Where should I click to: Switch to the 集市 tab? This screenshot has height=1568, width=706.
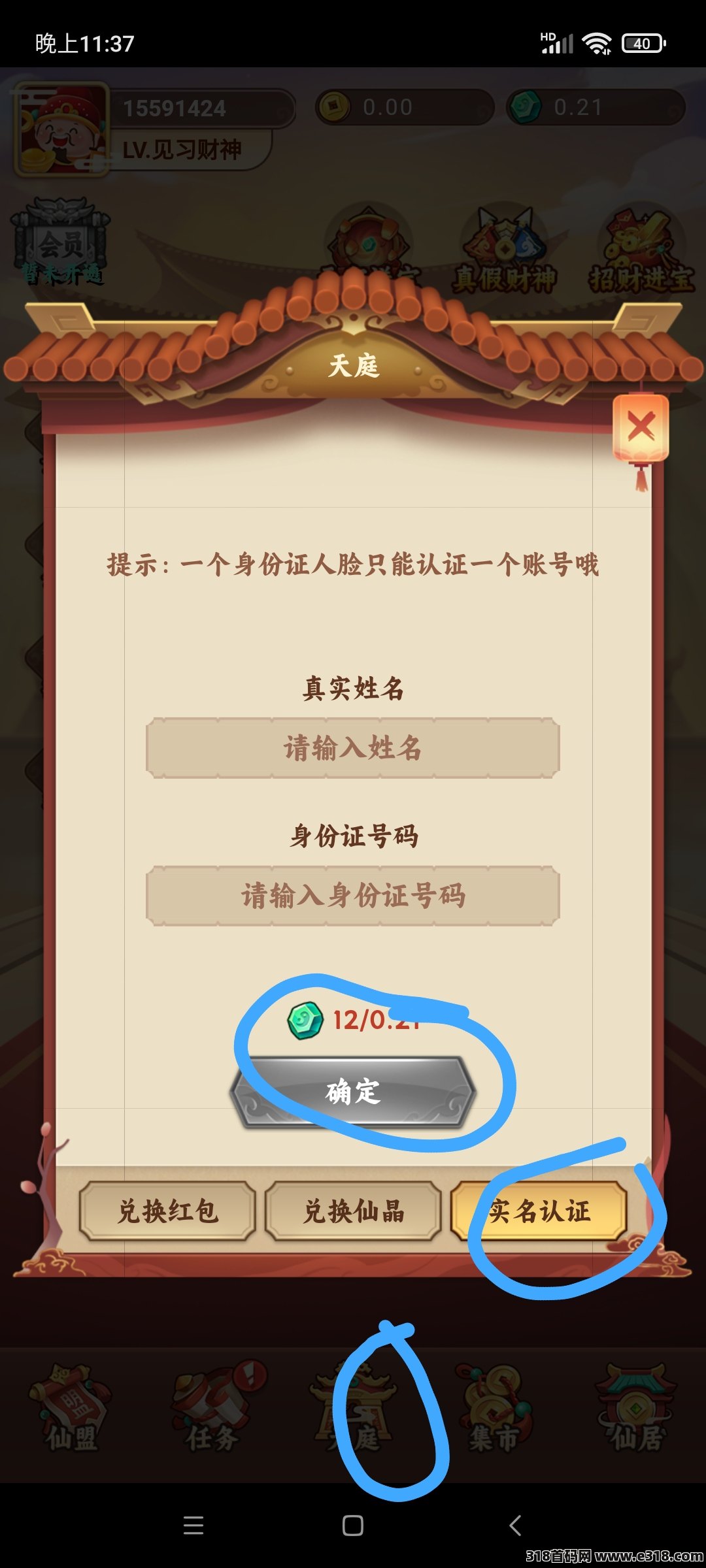point(495,1411)
